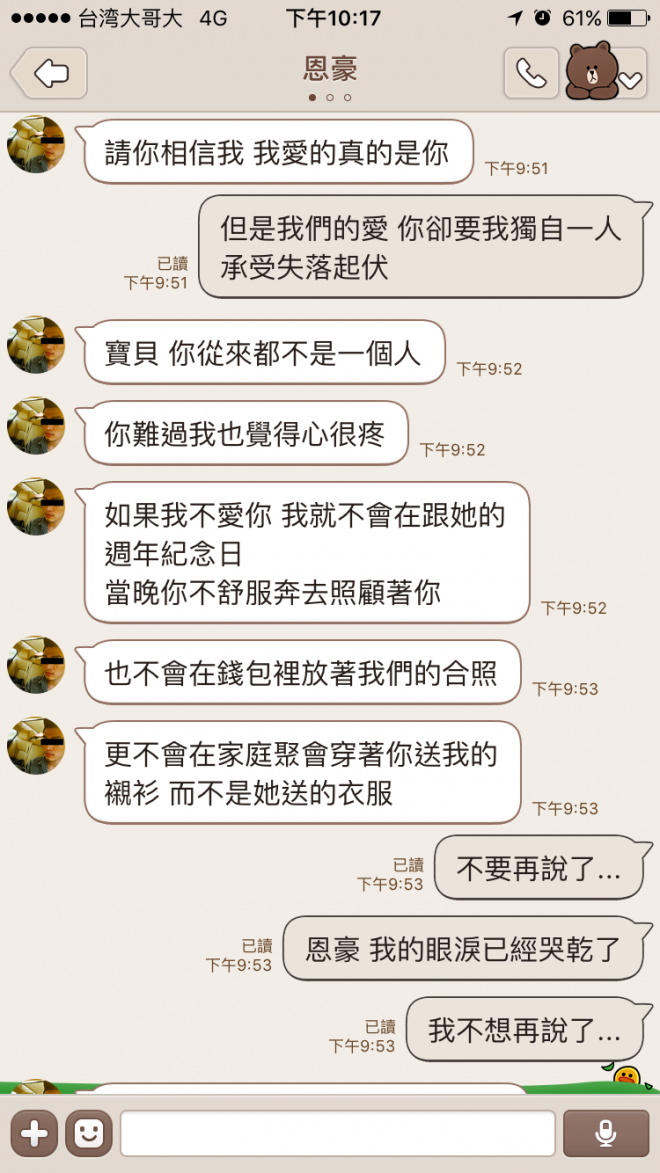Open the sticker and emoji picker

[89, 1133]
